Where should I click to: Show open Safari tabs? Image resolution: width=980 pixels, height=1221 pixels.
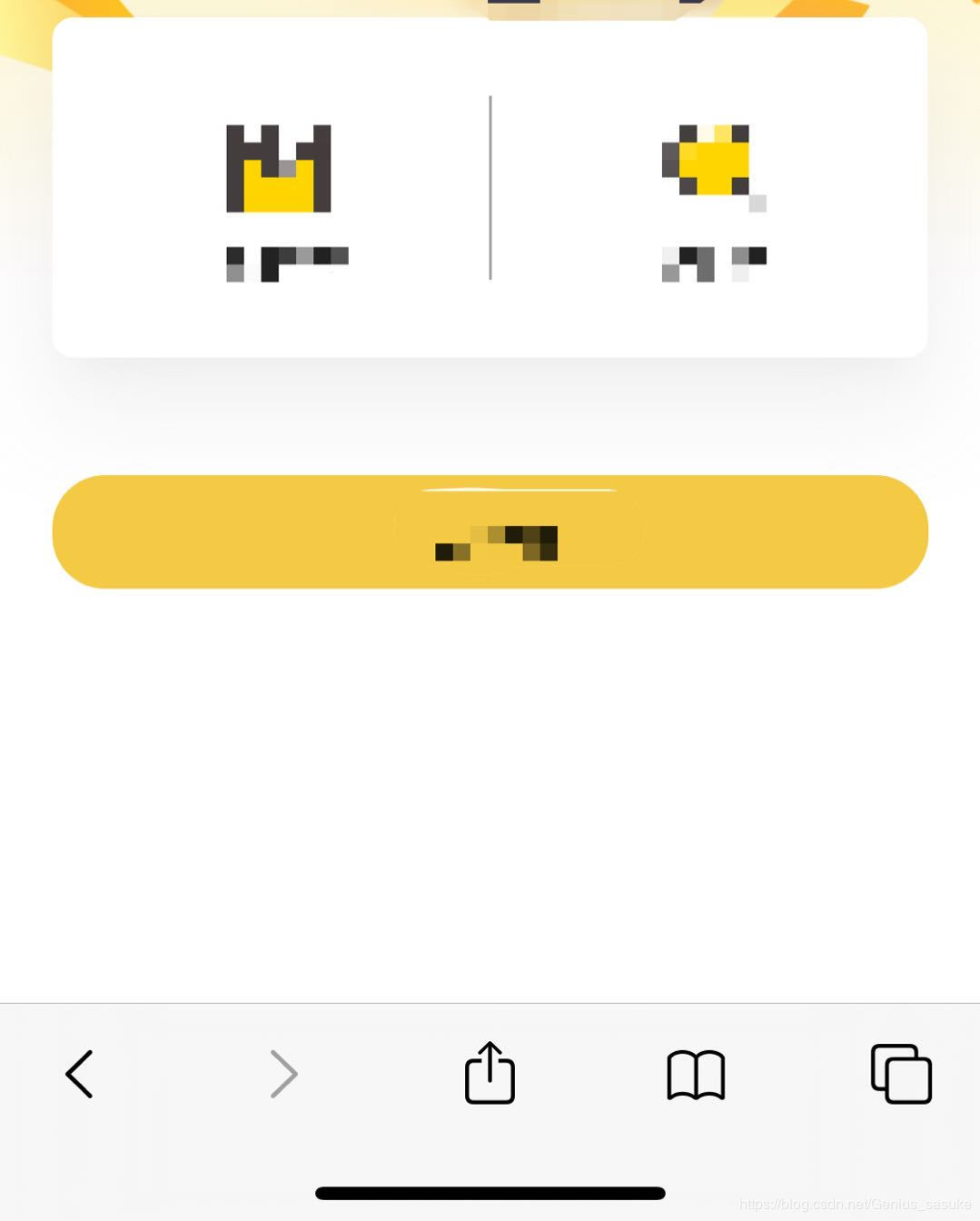901,1074
